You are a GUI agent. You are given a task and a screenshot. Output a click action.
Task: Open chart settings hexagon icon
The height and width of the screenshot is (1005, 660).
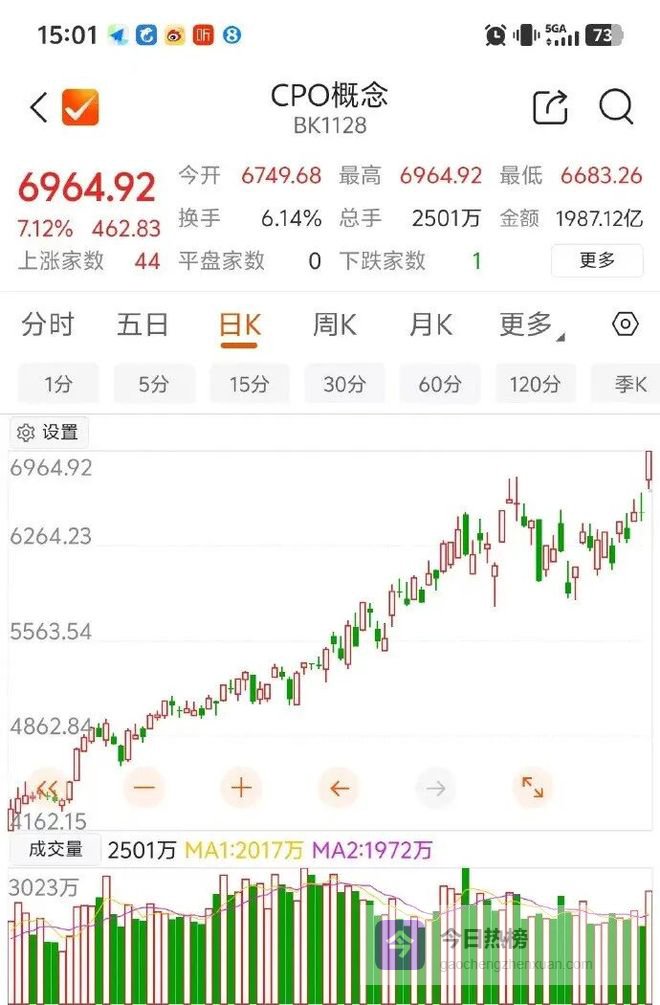(625, 324)
